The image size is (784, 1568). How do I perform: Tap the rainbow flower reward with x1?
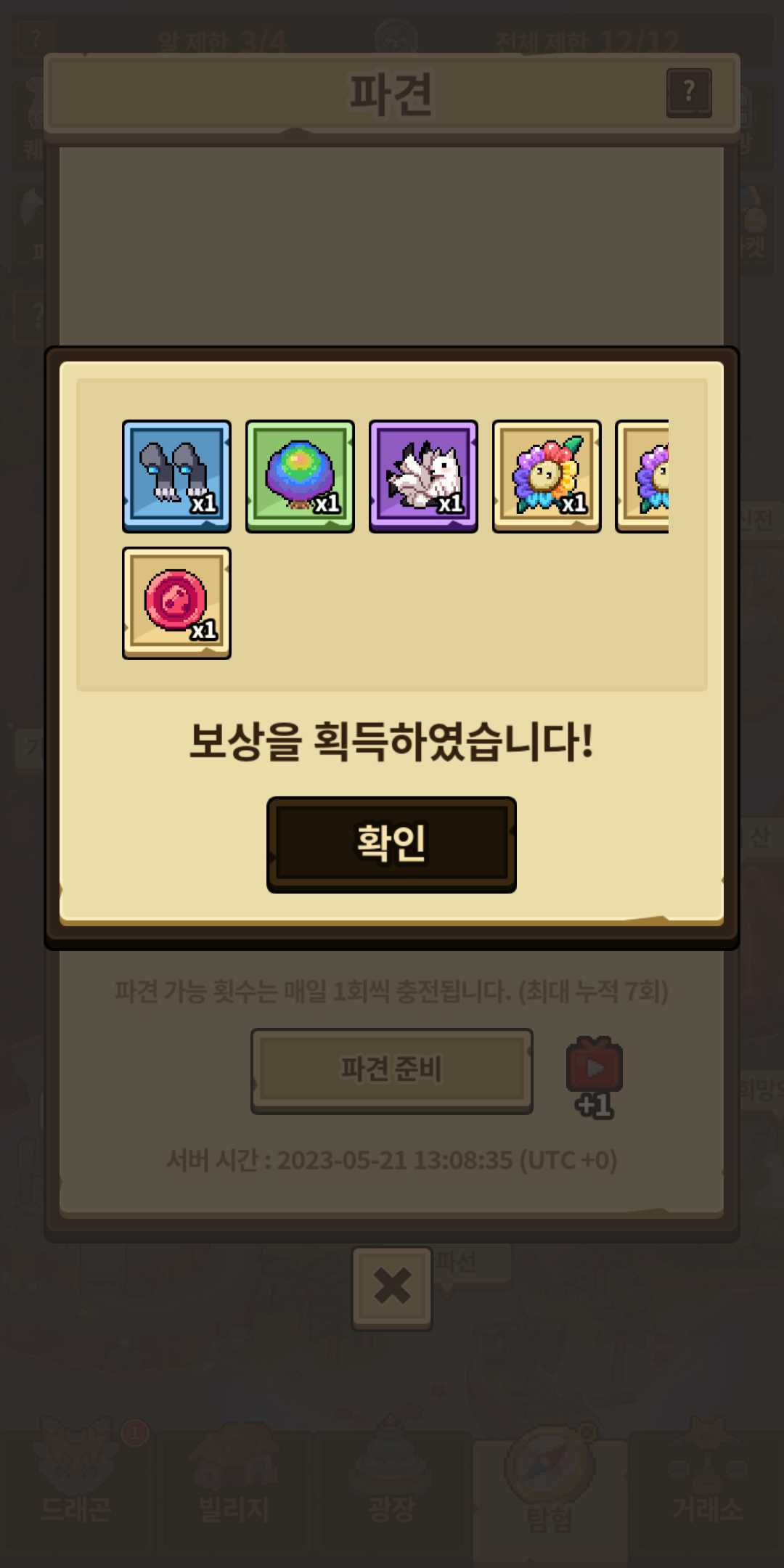click(x=547, y=476)
